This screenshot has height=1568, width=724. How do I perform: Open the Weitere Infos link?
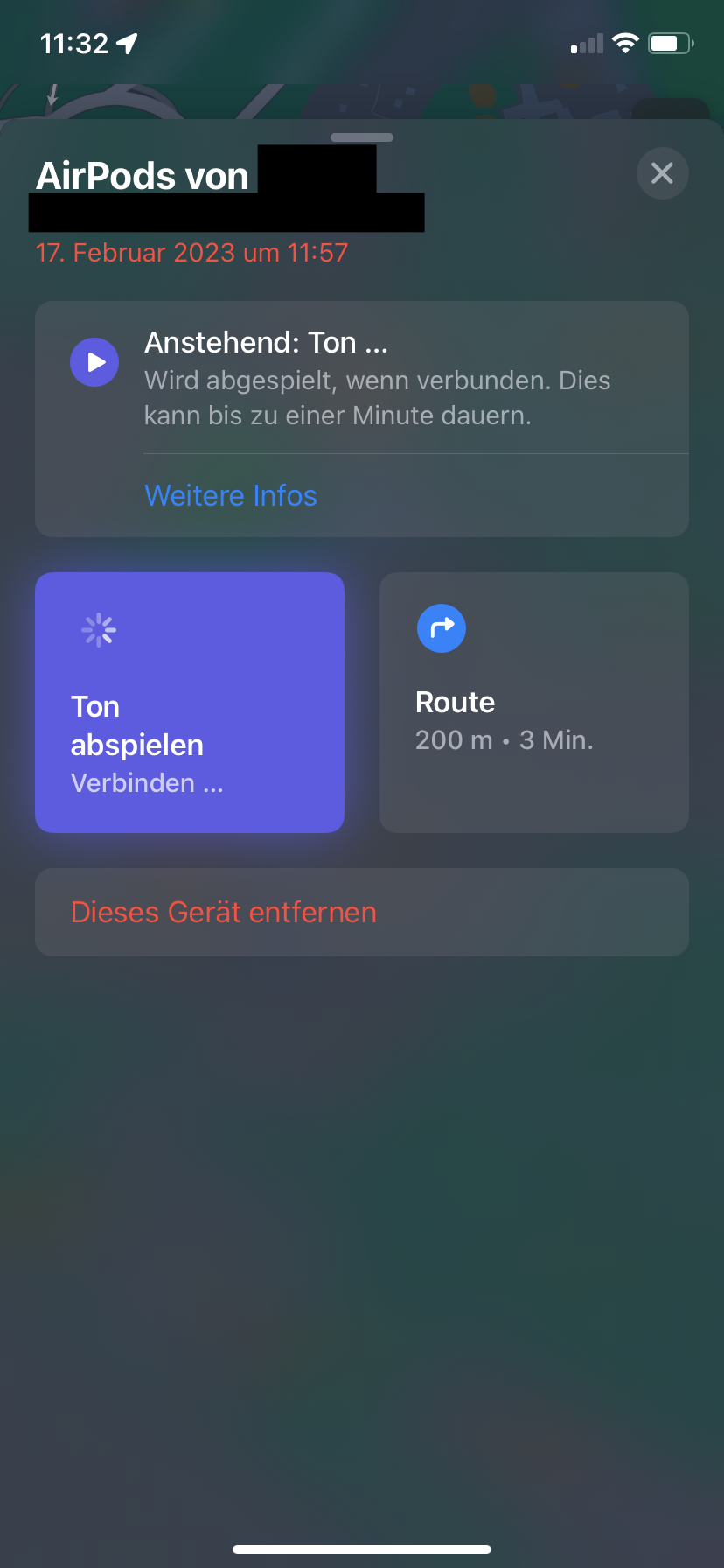coord(231,495)
